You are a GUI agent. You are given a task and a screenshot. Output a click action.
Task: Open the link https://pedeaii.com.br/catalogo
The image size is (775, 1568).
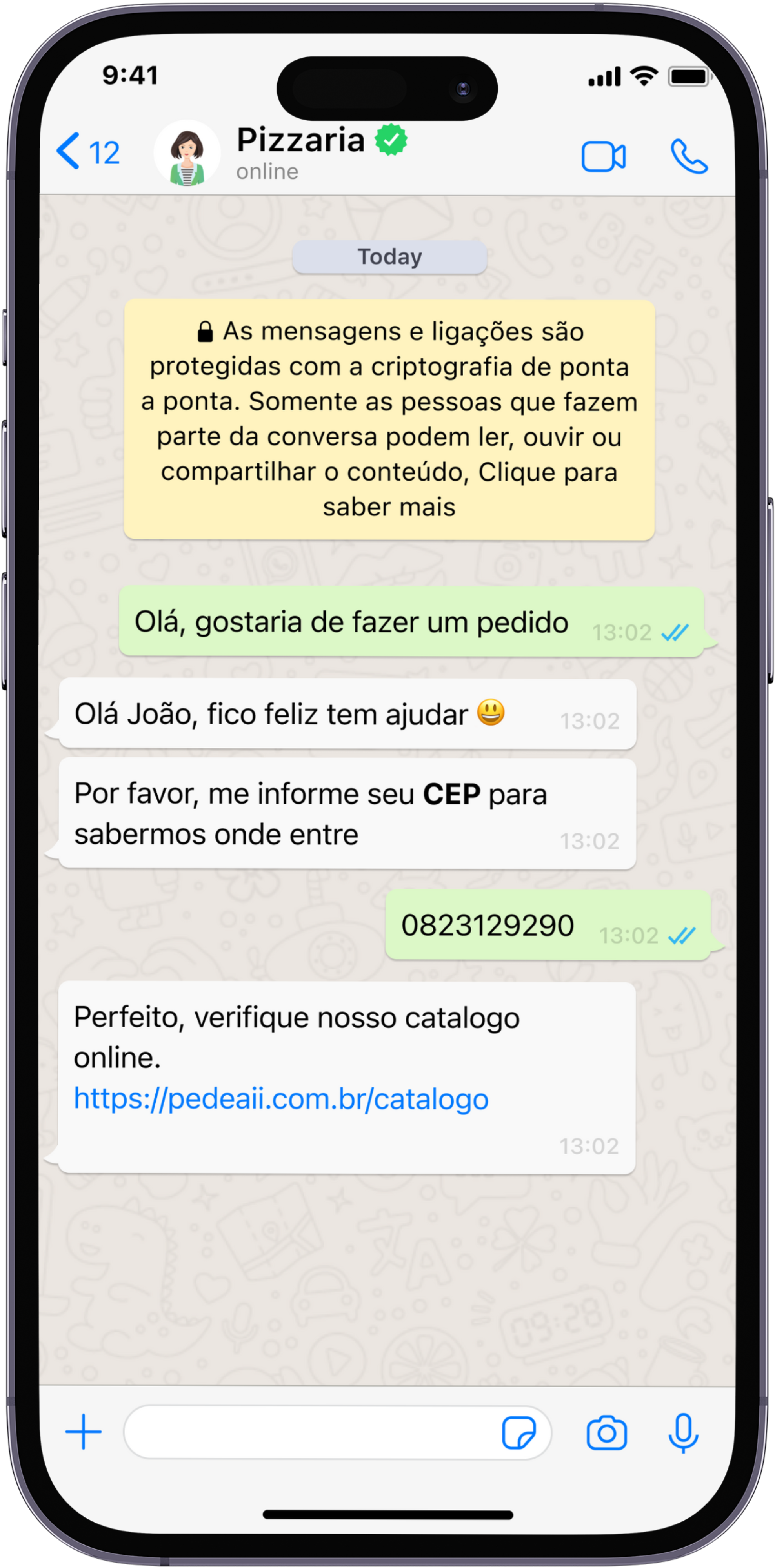pos(280,1099)
